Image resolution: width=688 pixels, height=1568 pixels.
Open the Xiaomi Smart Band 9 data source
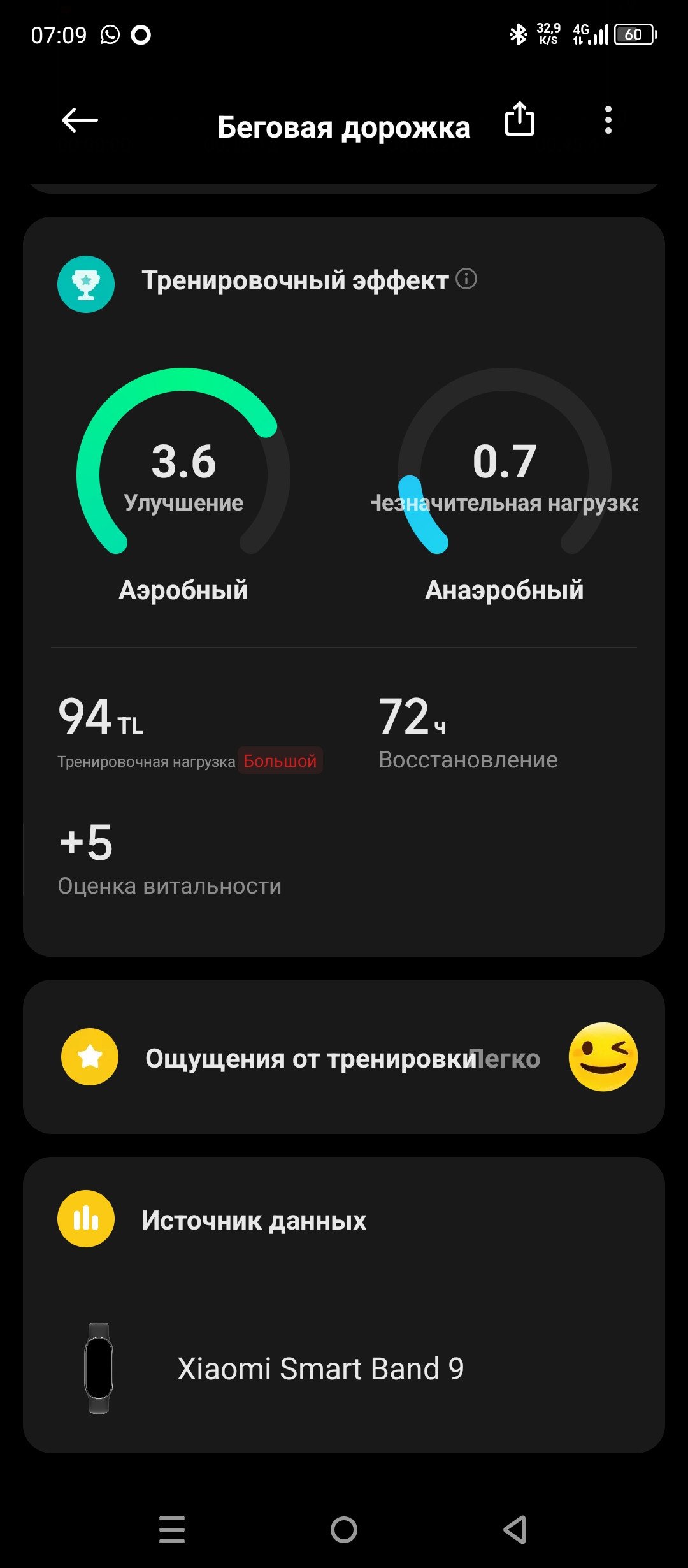click(344, 1368)
